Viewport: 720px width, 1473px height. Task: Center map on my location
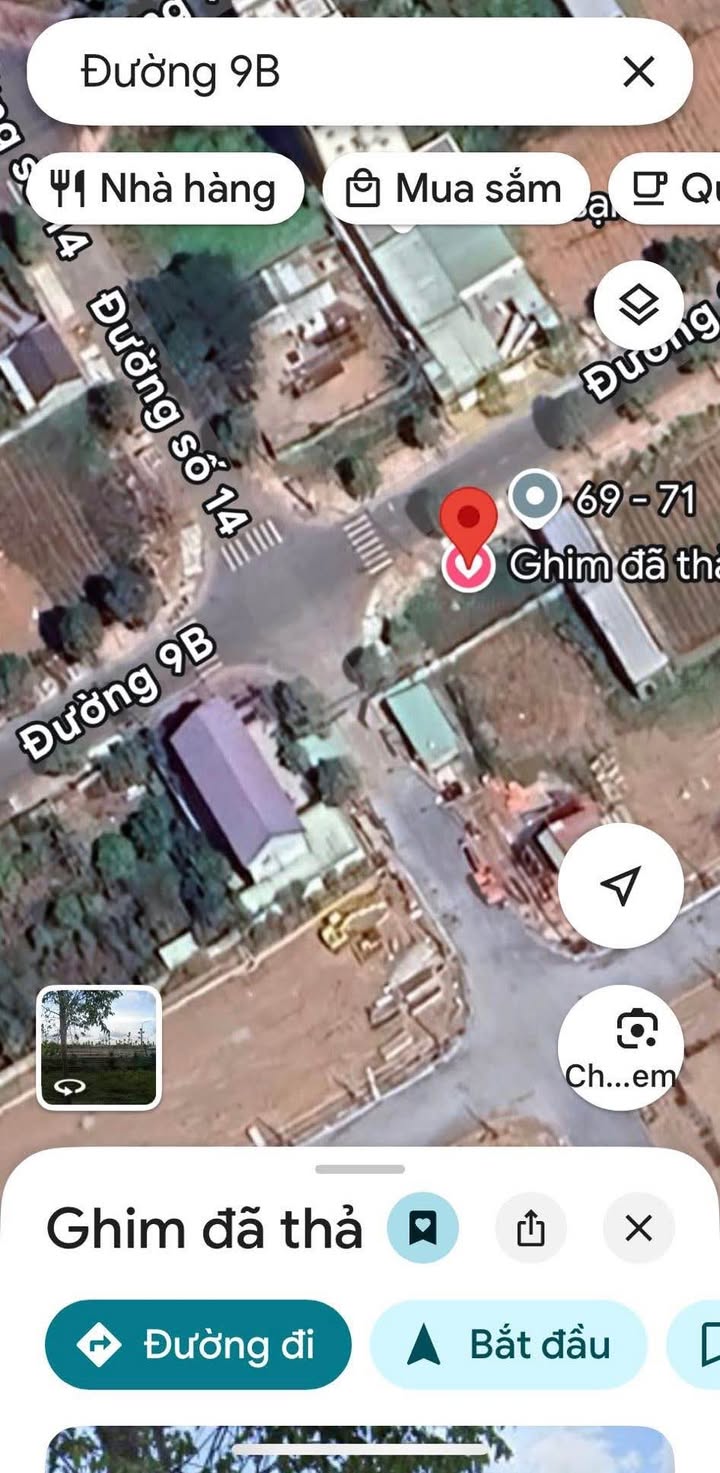tap(620, 885)
